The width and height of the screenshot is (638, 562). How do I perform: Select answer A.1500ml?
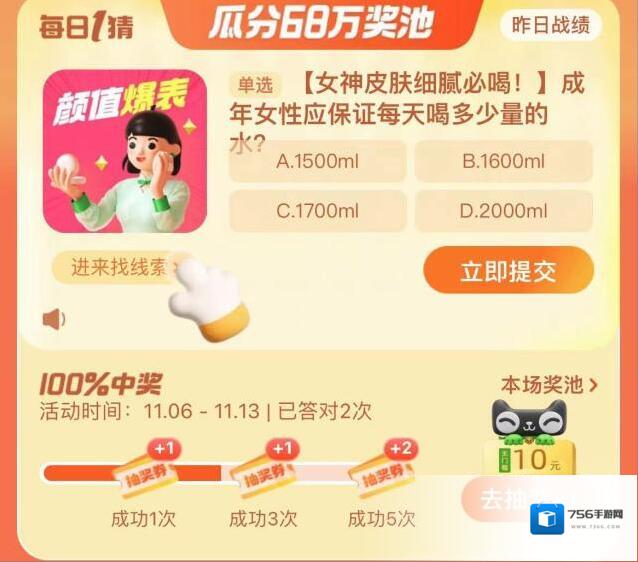tap(317, 162)
